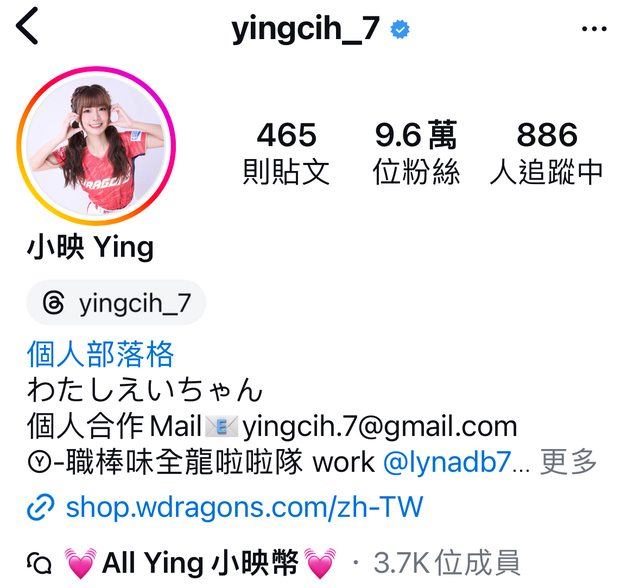
Task: Open the All Ying 小映幣 broadcast channel
Action: pyautogui.click(x=200, y=562)
